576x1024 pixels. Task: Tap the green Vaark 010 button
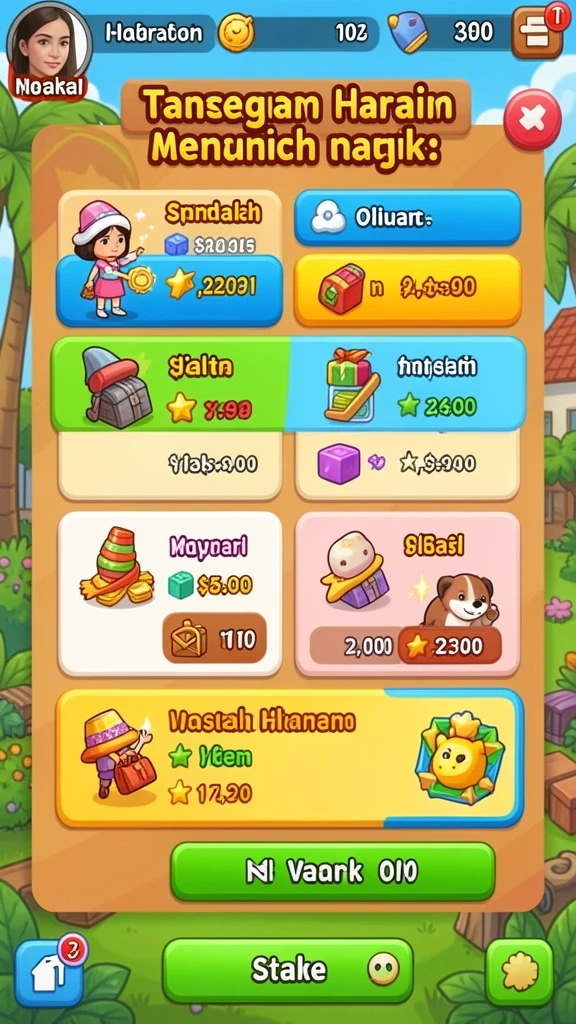[x=332, y=871]
